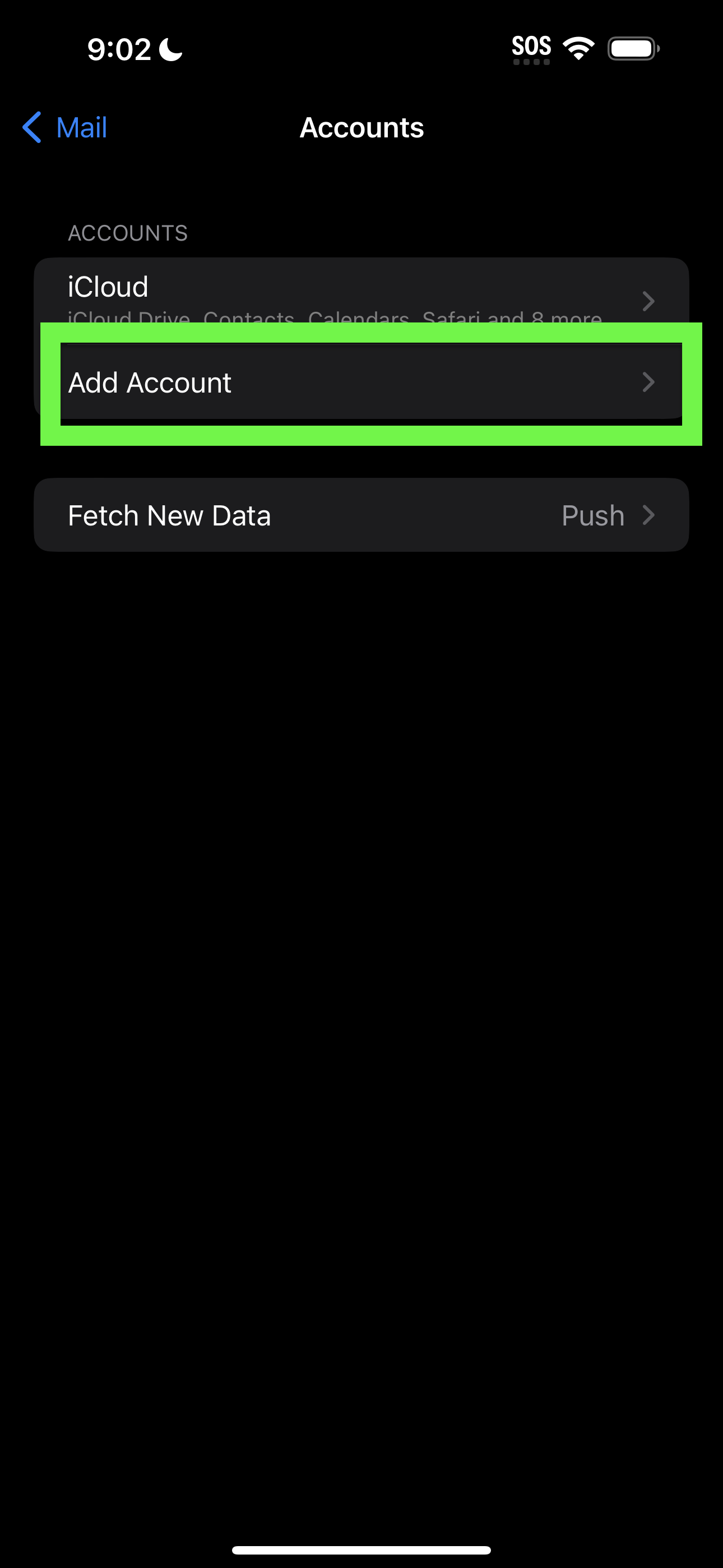Open Fetch New Data settings
This screenshot has width=723, height=1568.
[x=360, y=515]
